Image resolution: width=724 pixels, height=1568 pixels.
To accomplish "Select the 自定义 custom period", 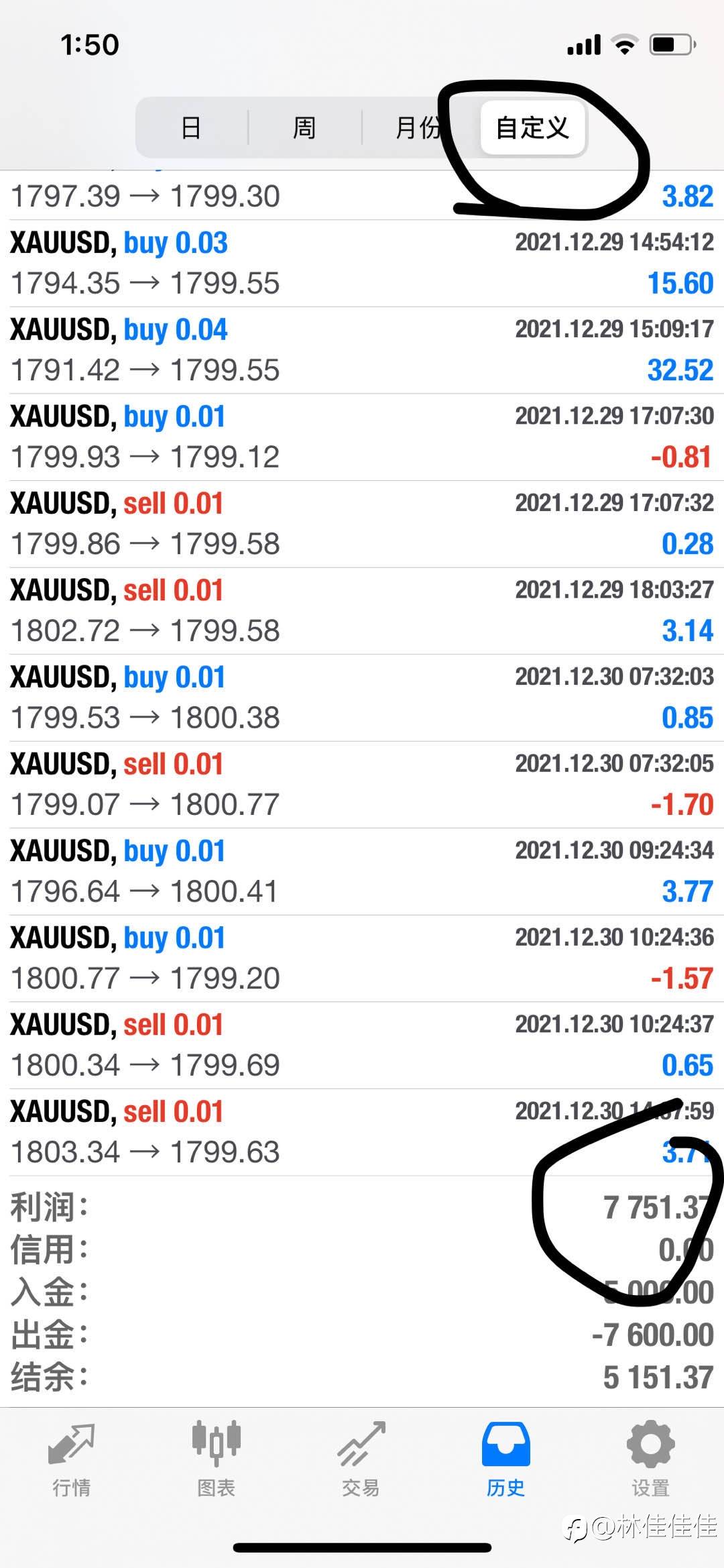I will (533, 127).
